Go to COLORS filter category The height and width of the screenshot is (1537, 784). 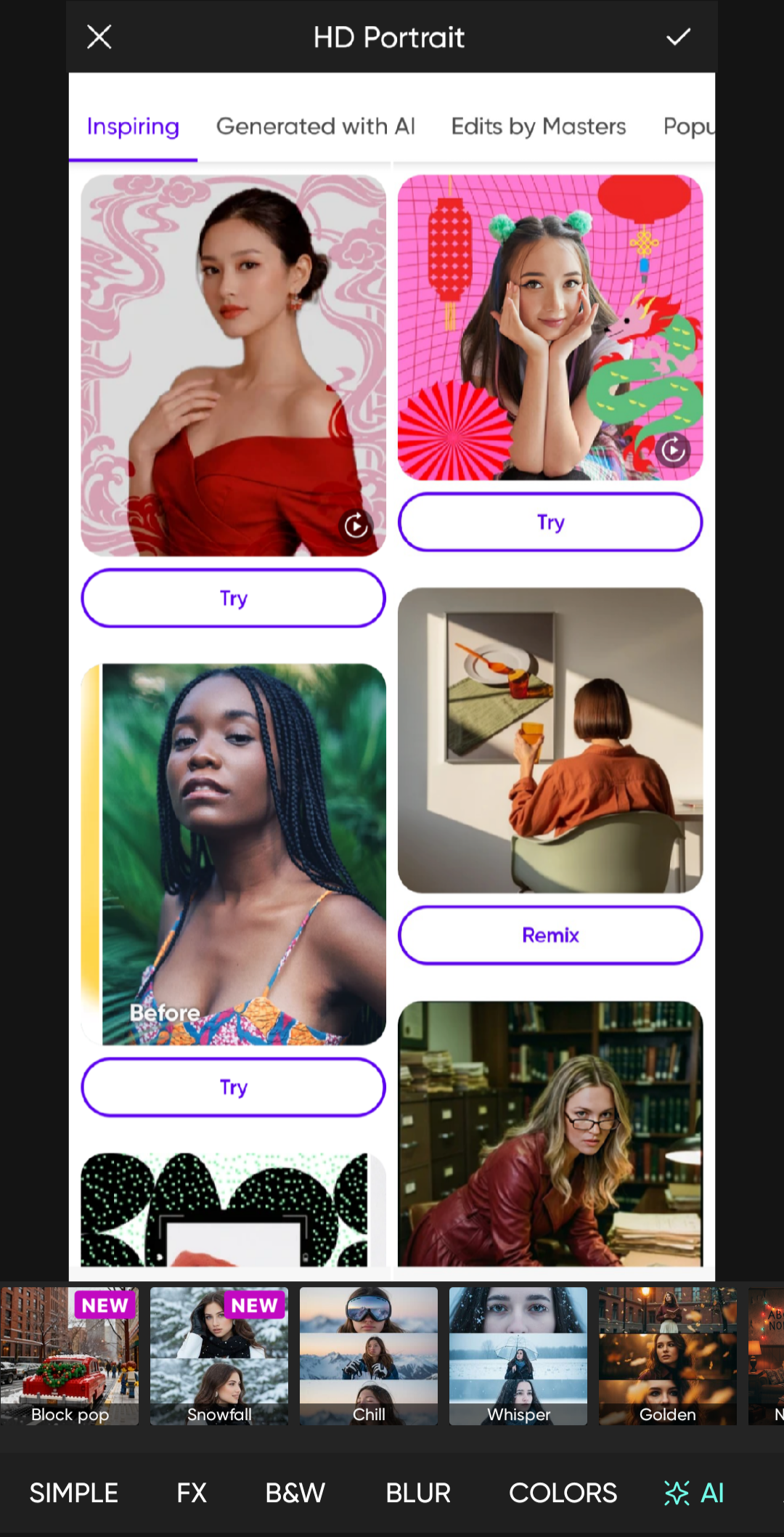[563, 1493]
